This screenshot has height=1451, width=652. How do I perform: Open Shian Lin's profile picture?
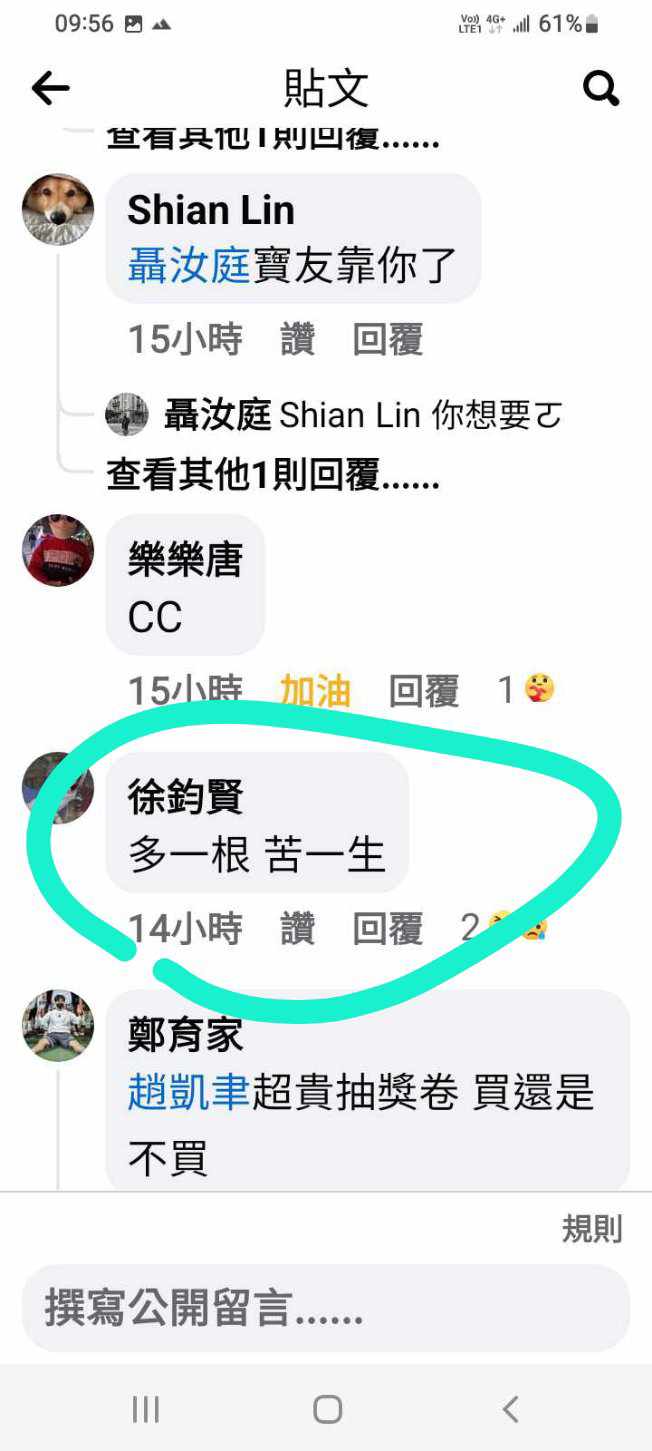click(x=58, y=210)
